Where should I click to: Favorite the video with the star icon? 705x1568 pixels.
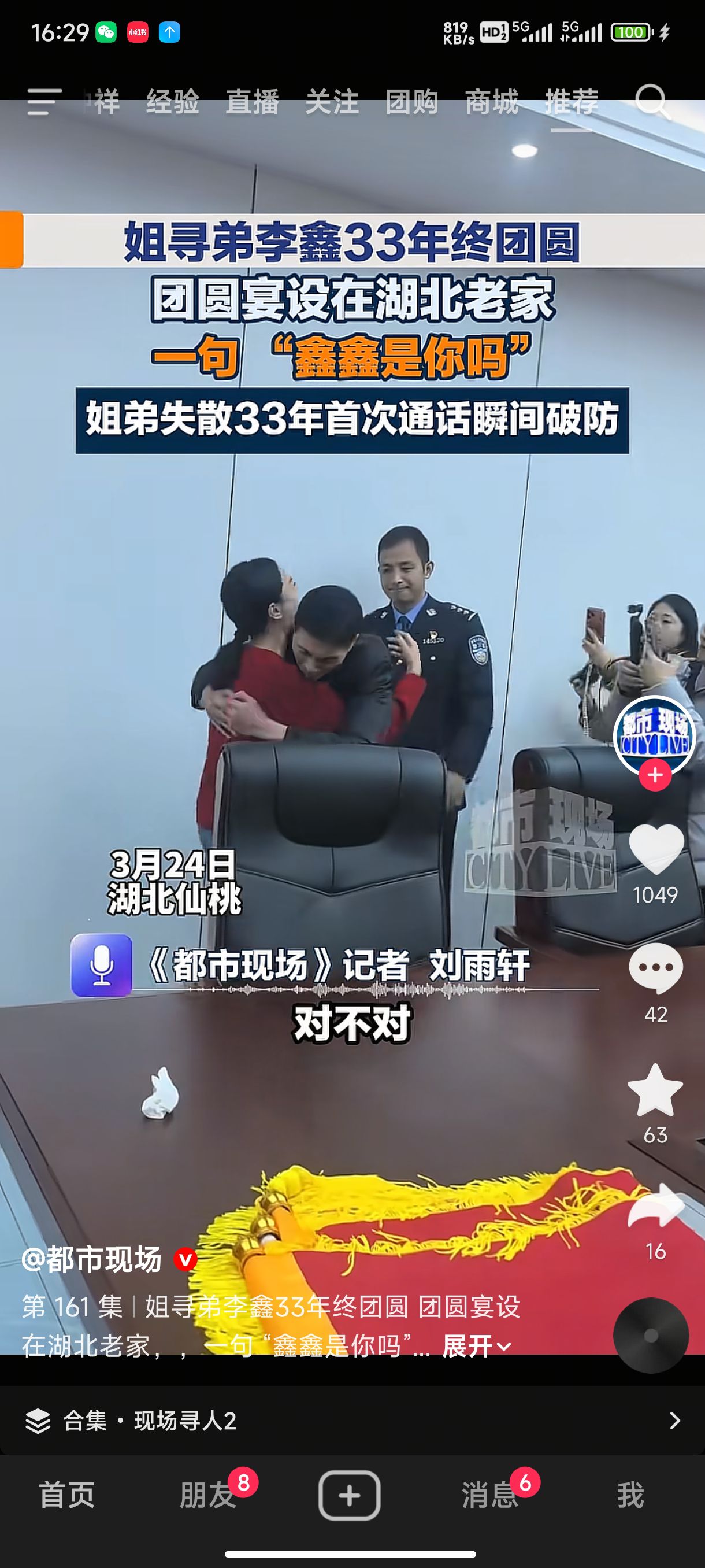[655, 1091]
